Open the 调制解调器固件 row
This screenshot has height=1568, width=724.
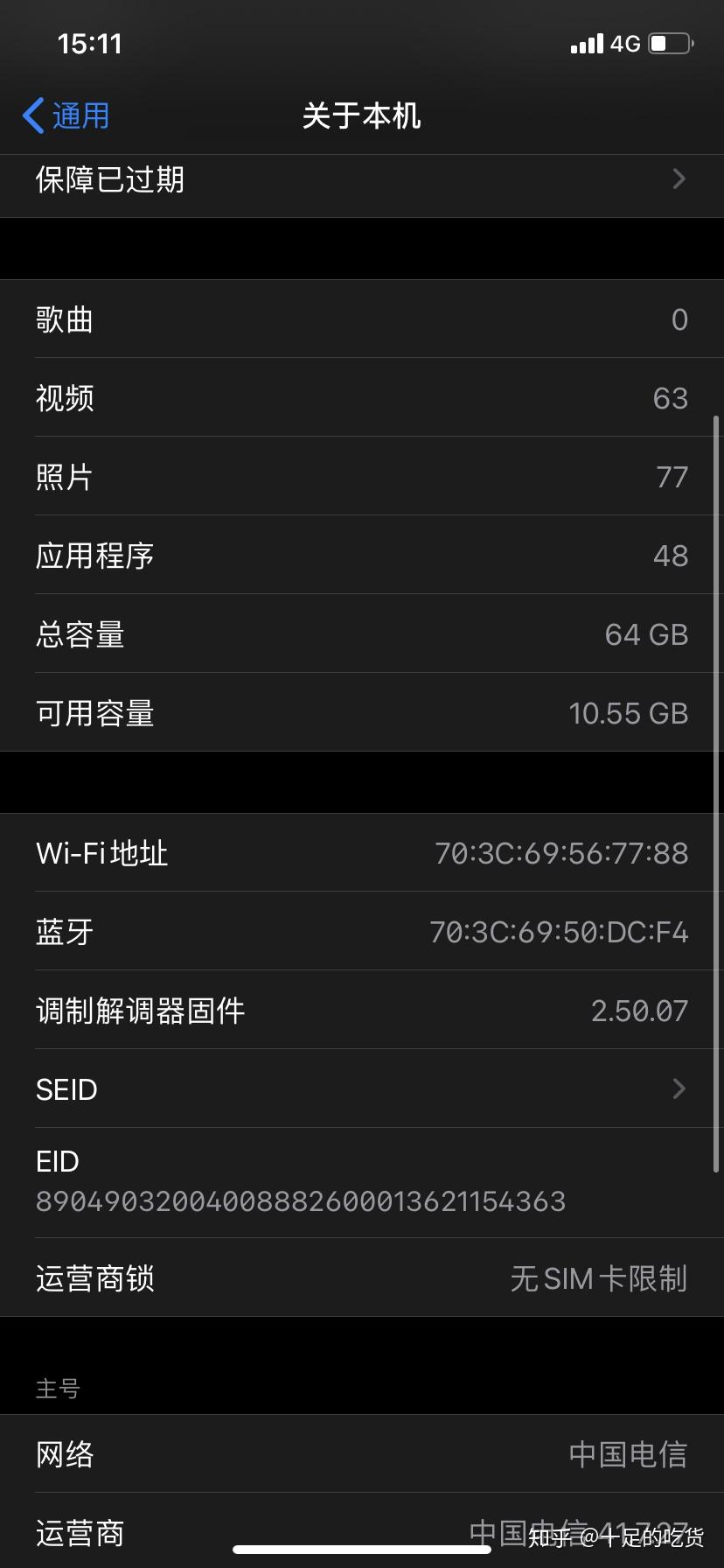pyautogui.click(x=362, y=1011)
